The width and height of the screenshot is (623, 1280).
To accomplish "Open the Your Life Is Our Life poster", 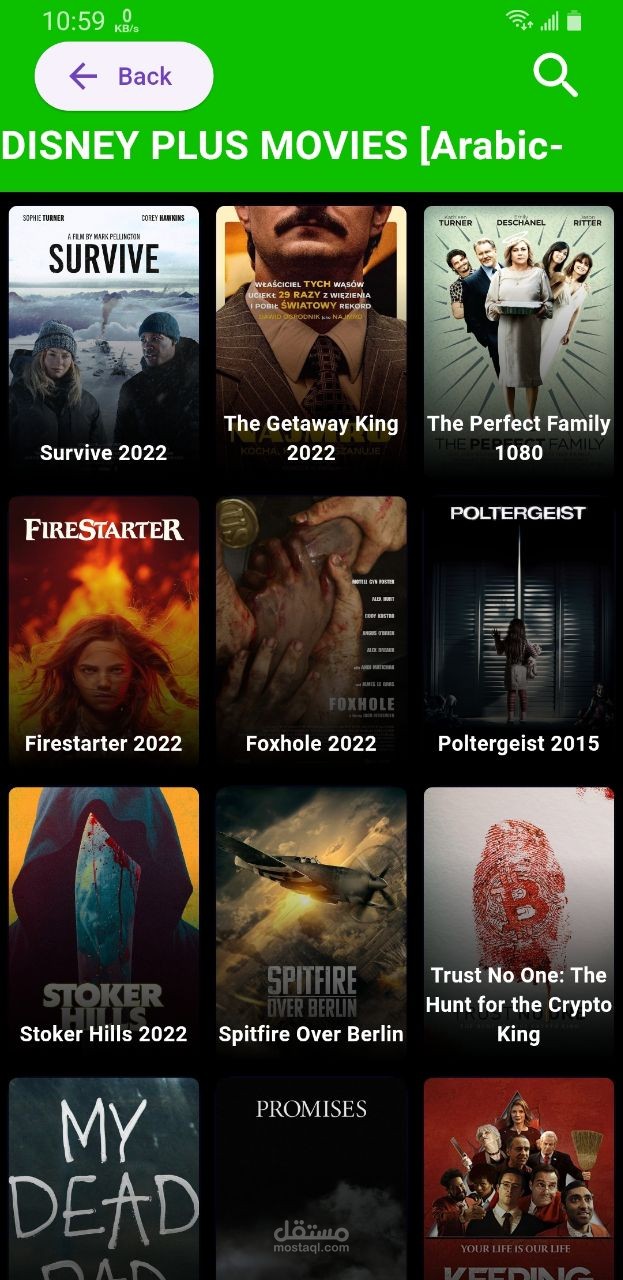I will 519,1179.
